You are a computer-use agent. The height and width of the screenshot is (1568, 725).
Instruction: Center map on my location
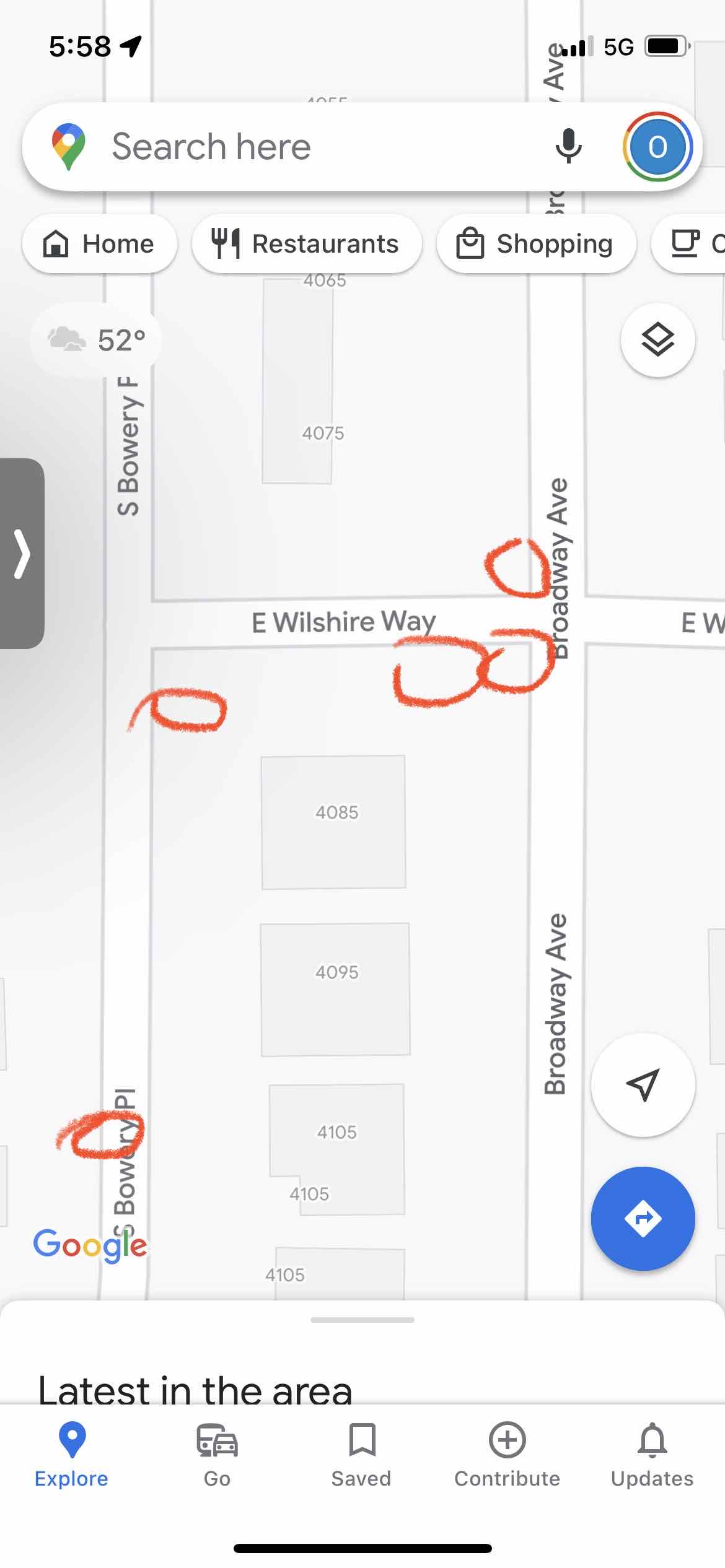point(643,1084)
